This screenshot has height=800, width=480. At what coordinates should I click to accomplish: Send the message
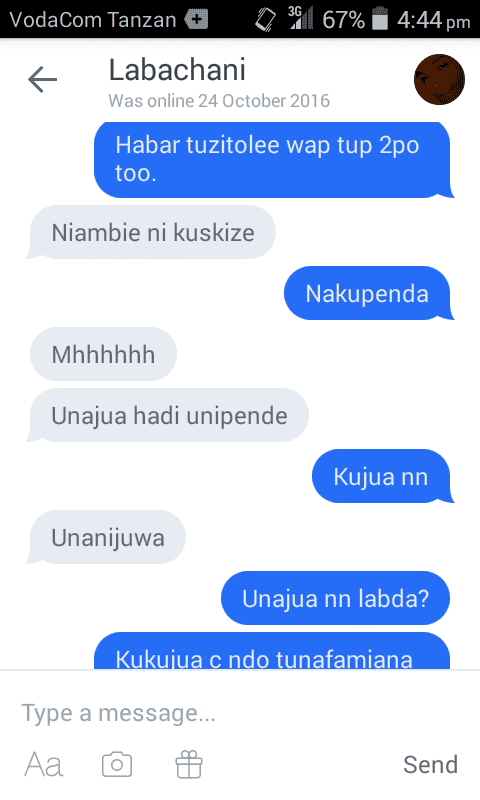[430, 764]
